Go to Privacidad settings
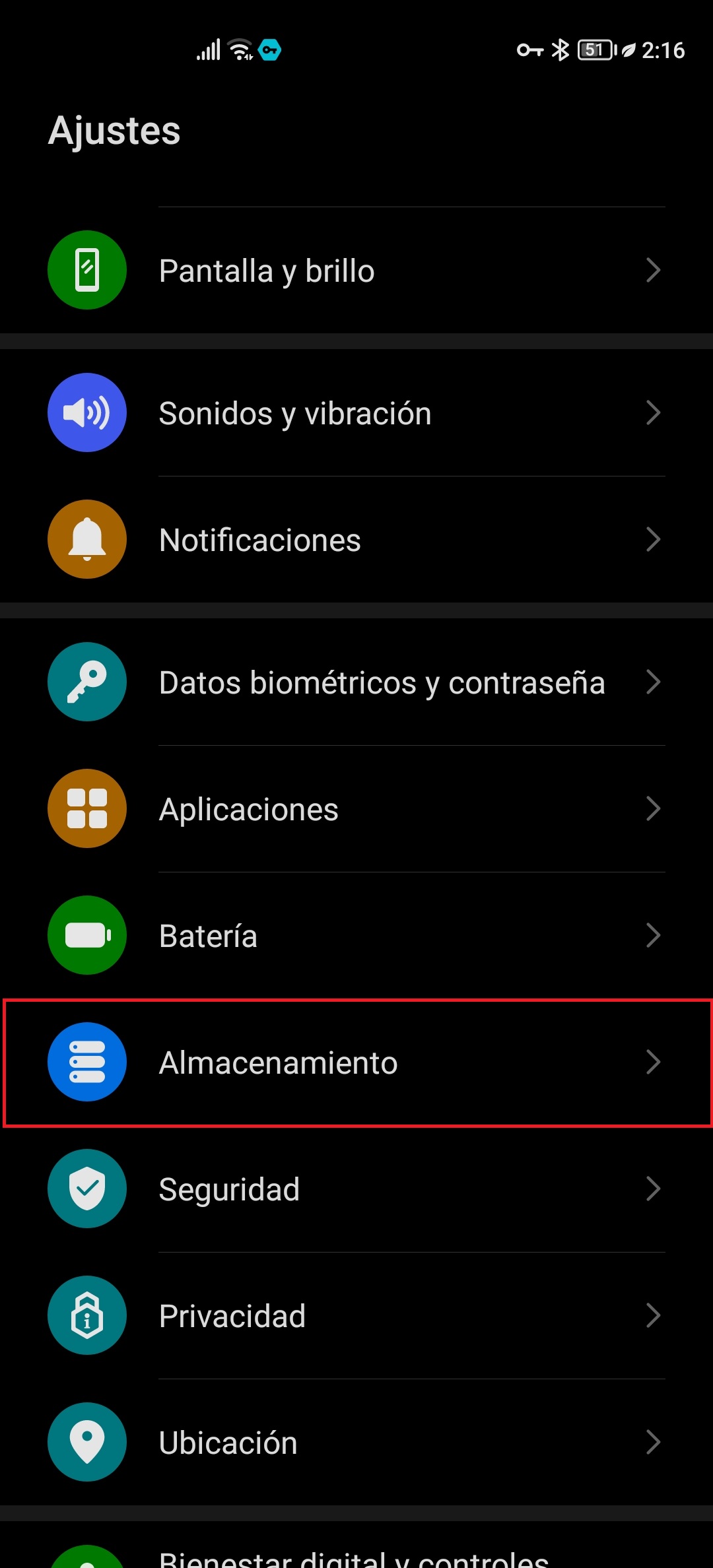713x1568 pixels. [x=356, y=1316]
